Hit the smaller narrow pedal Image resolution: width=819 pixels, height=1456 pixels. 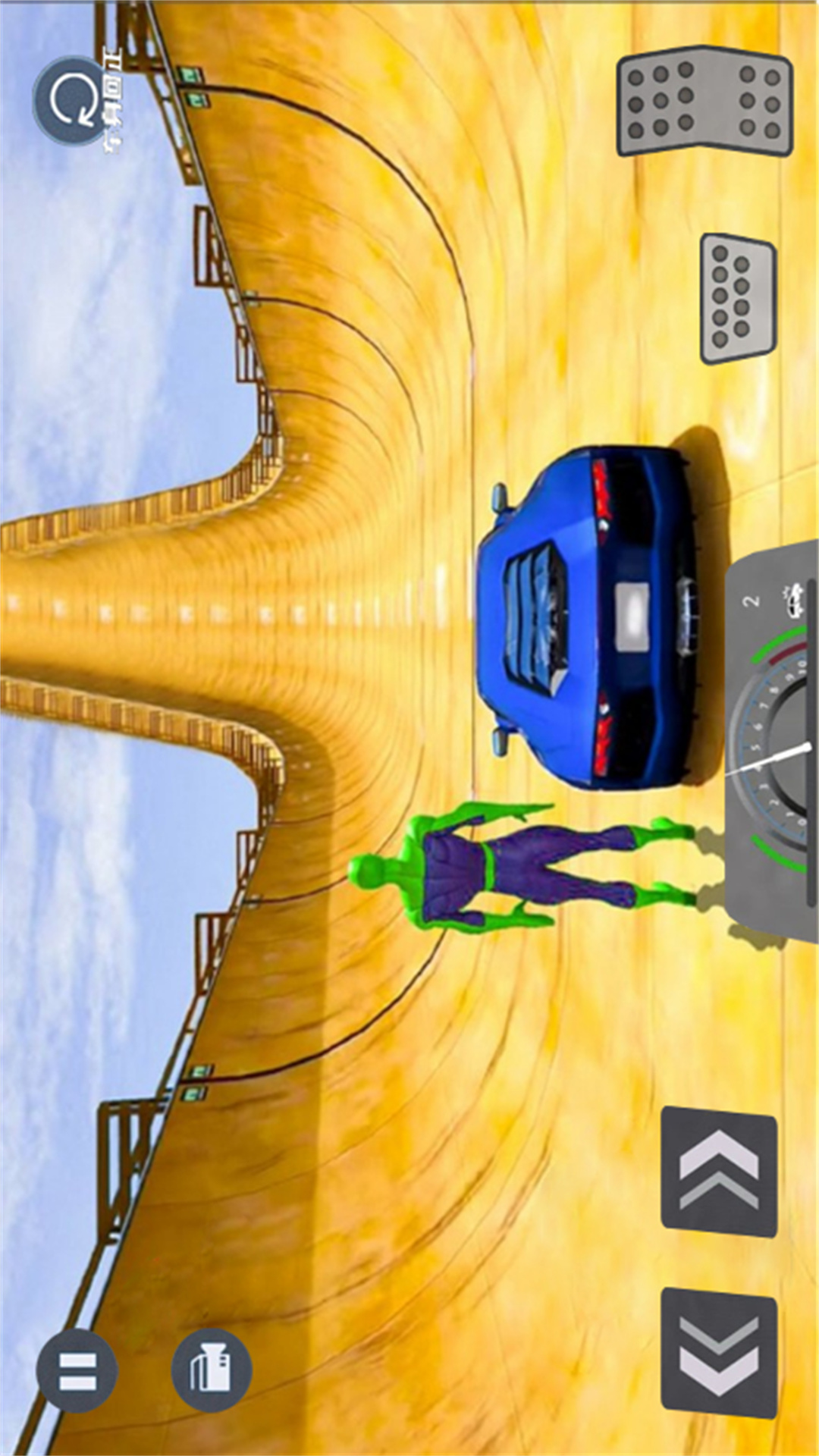pyautogui.click(x=738, y=299)
